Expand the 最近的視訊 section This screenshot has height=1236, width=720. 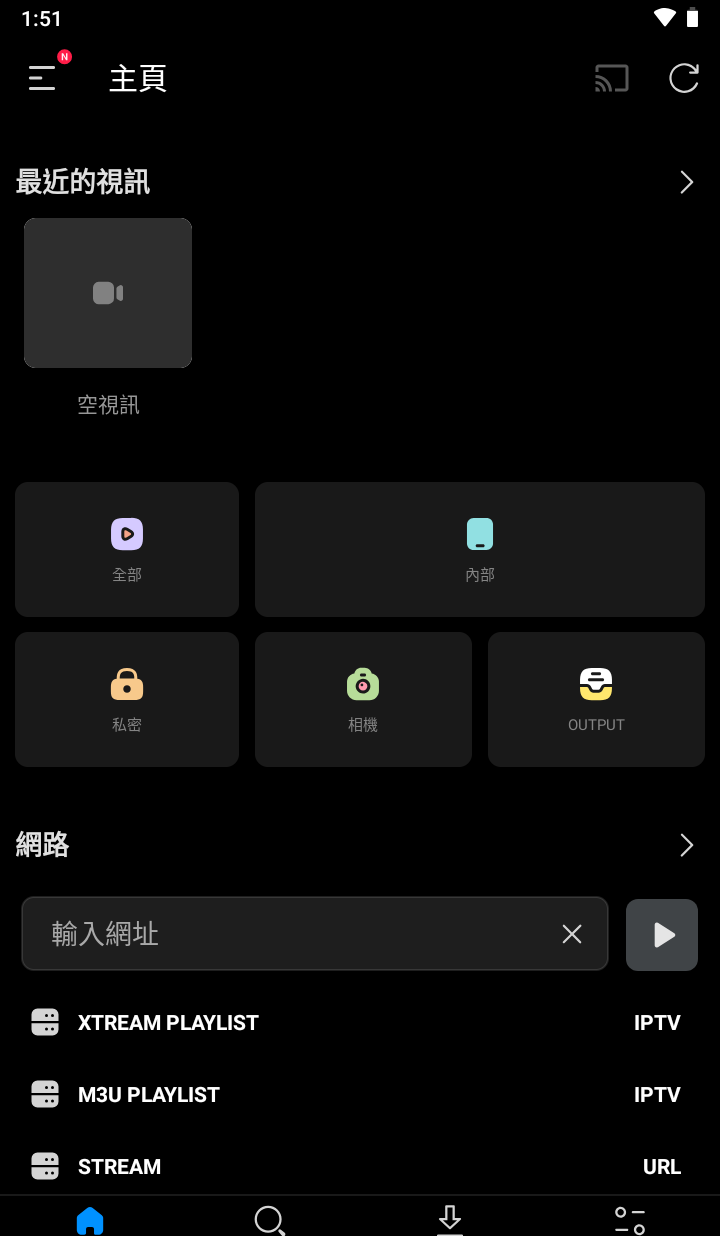coord(686,182)
